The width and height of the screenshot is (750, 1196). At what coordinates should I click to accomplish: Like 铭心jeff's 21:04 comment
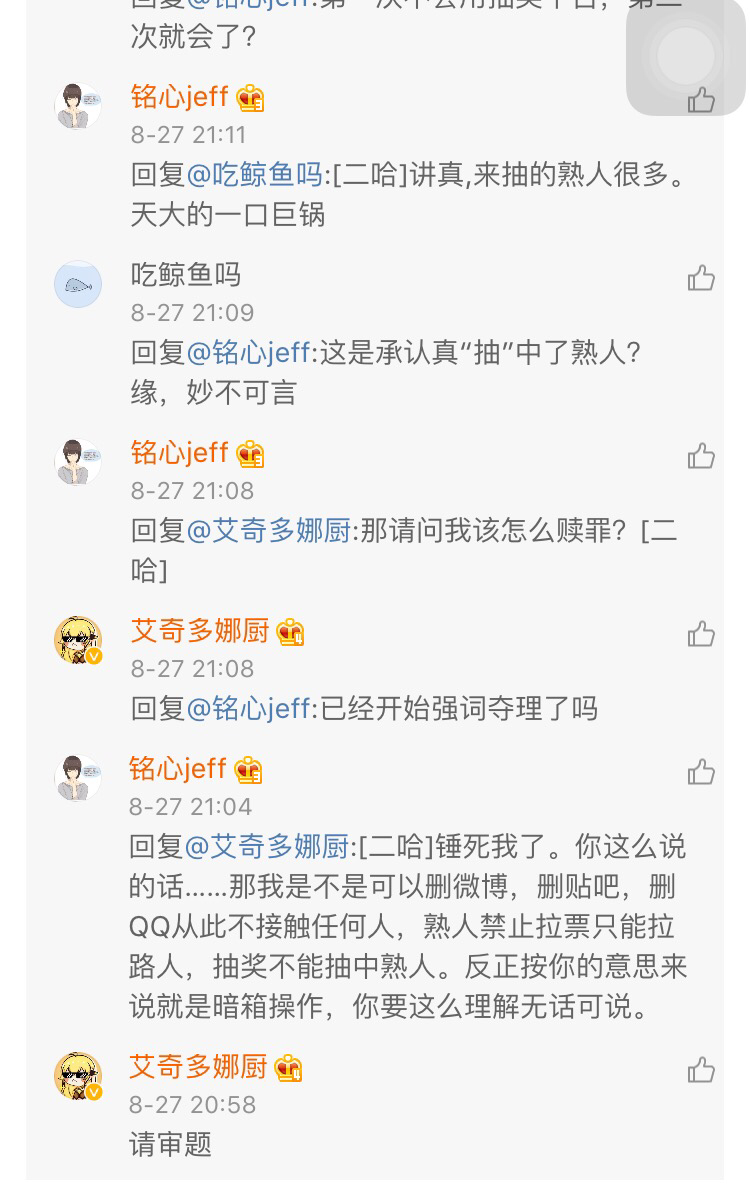701,771
